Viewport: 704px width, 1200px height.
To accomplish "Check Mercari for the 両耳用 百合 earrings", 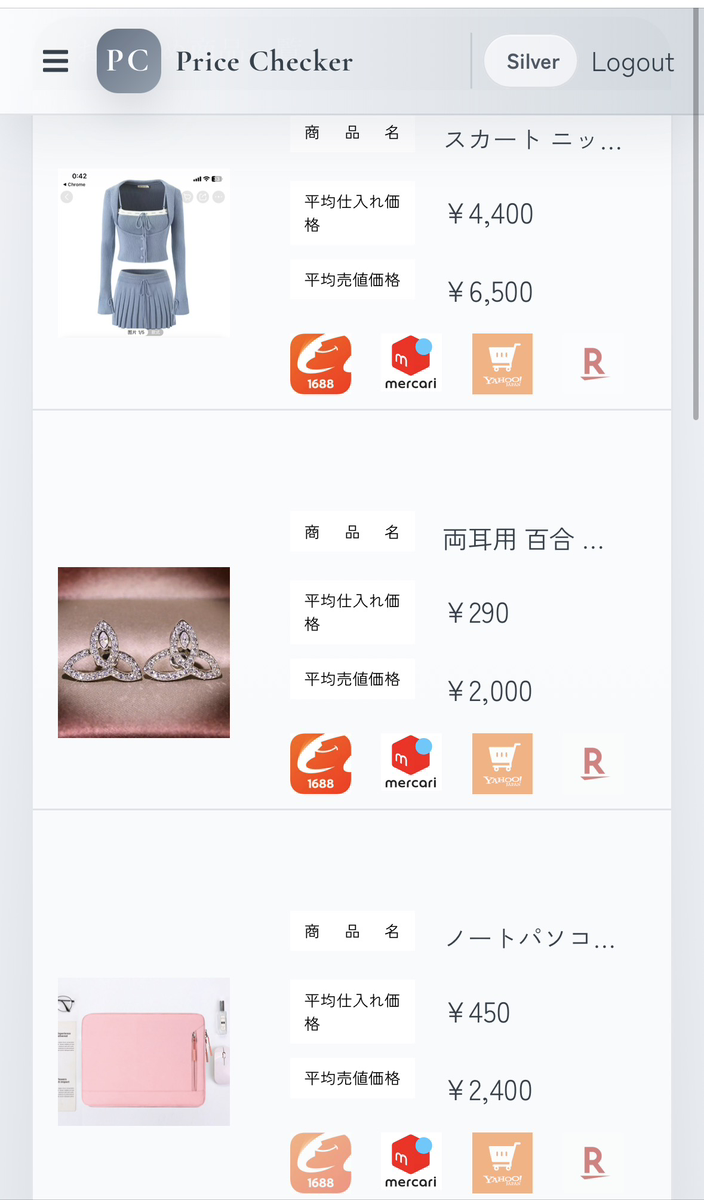I will click(x=411, y=764).
